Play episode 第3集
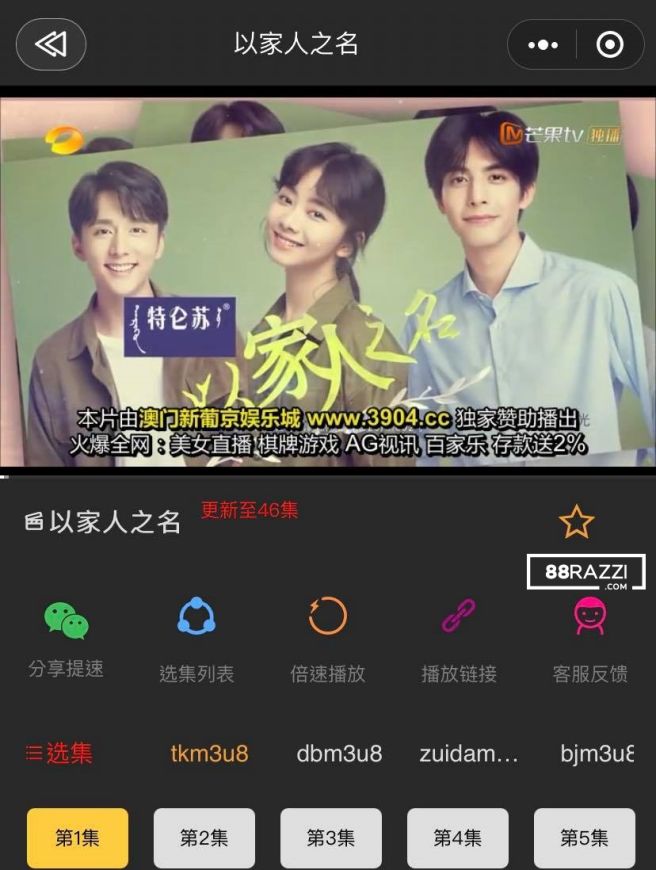Screen dimensions: 656x870 coord(331,838)
